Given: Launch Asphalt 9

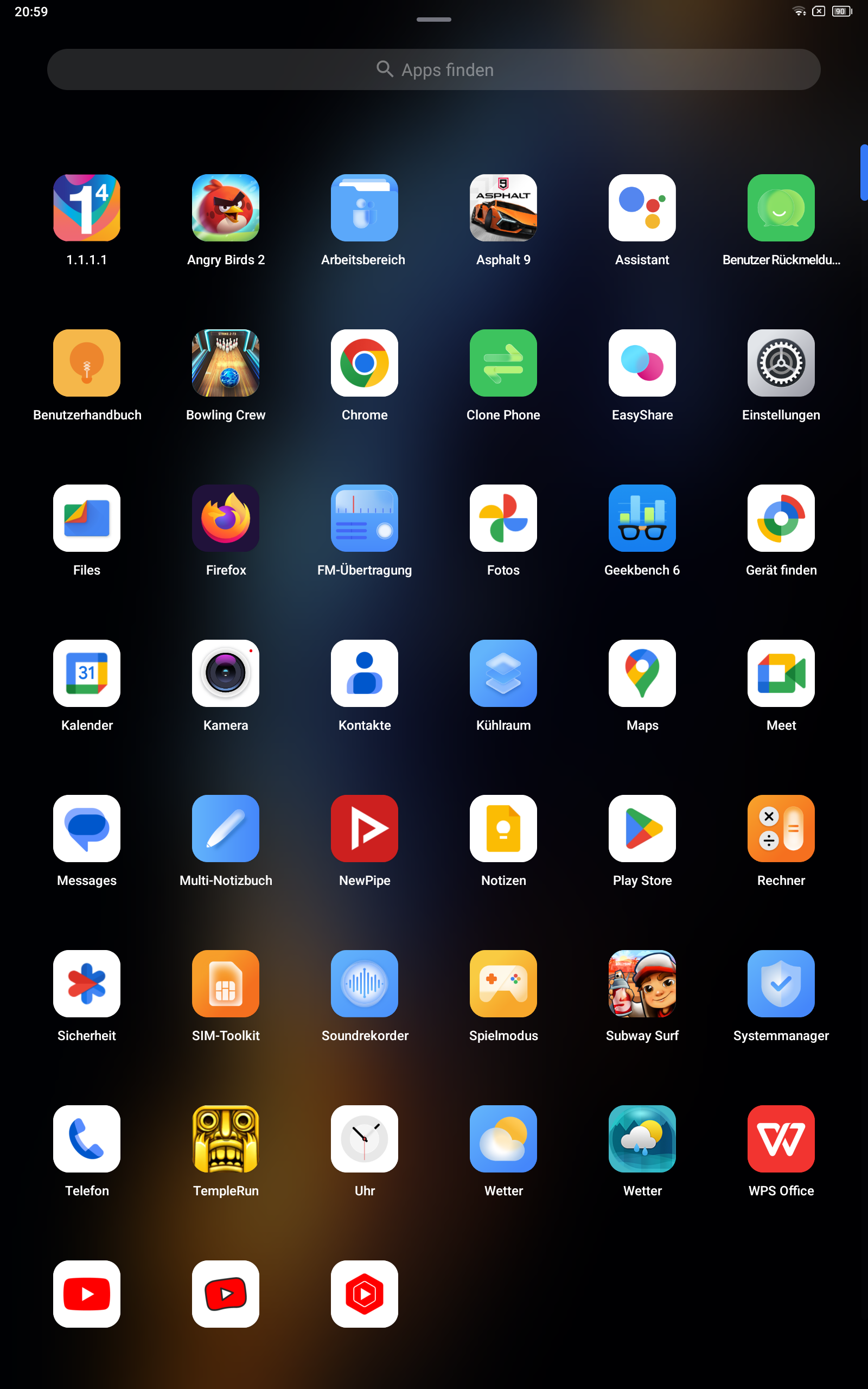Looking at the screenshot, I should point(503,208).
